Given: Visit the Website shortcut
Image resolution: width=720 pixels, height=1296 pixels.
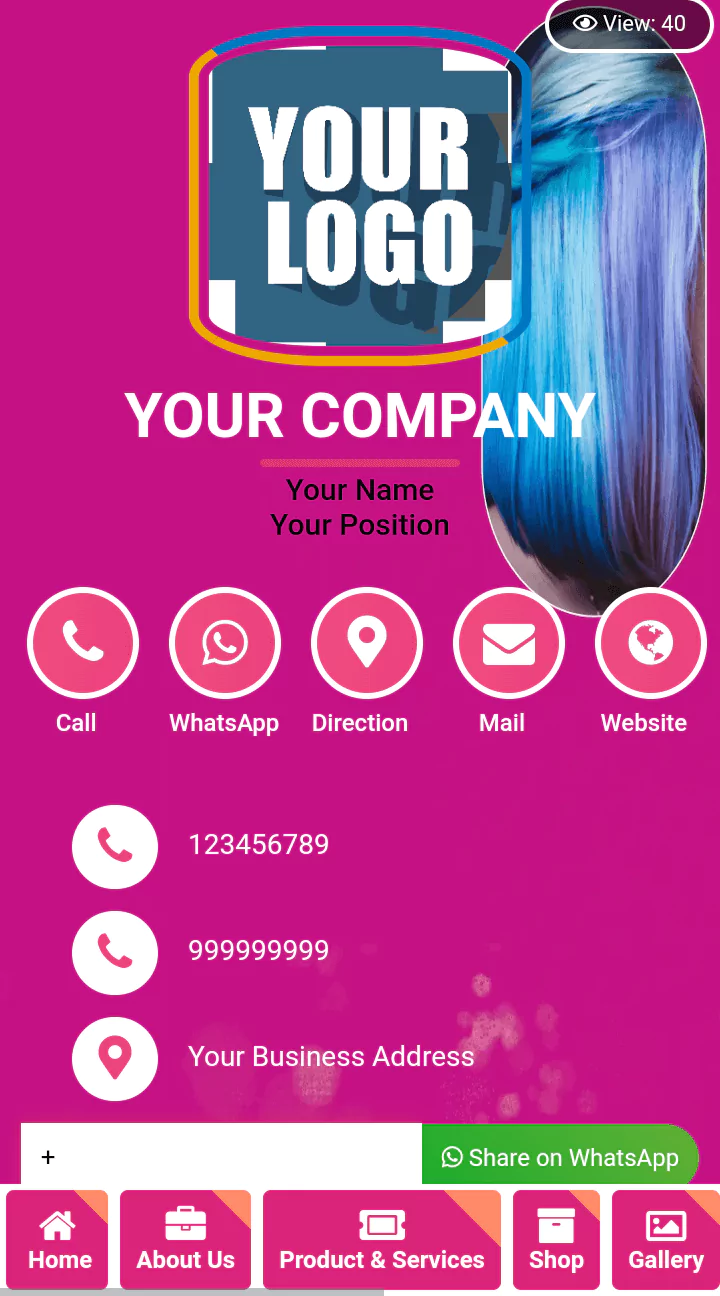Looking at the screenshot, I should coord(650,643).
